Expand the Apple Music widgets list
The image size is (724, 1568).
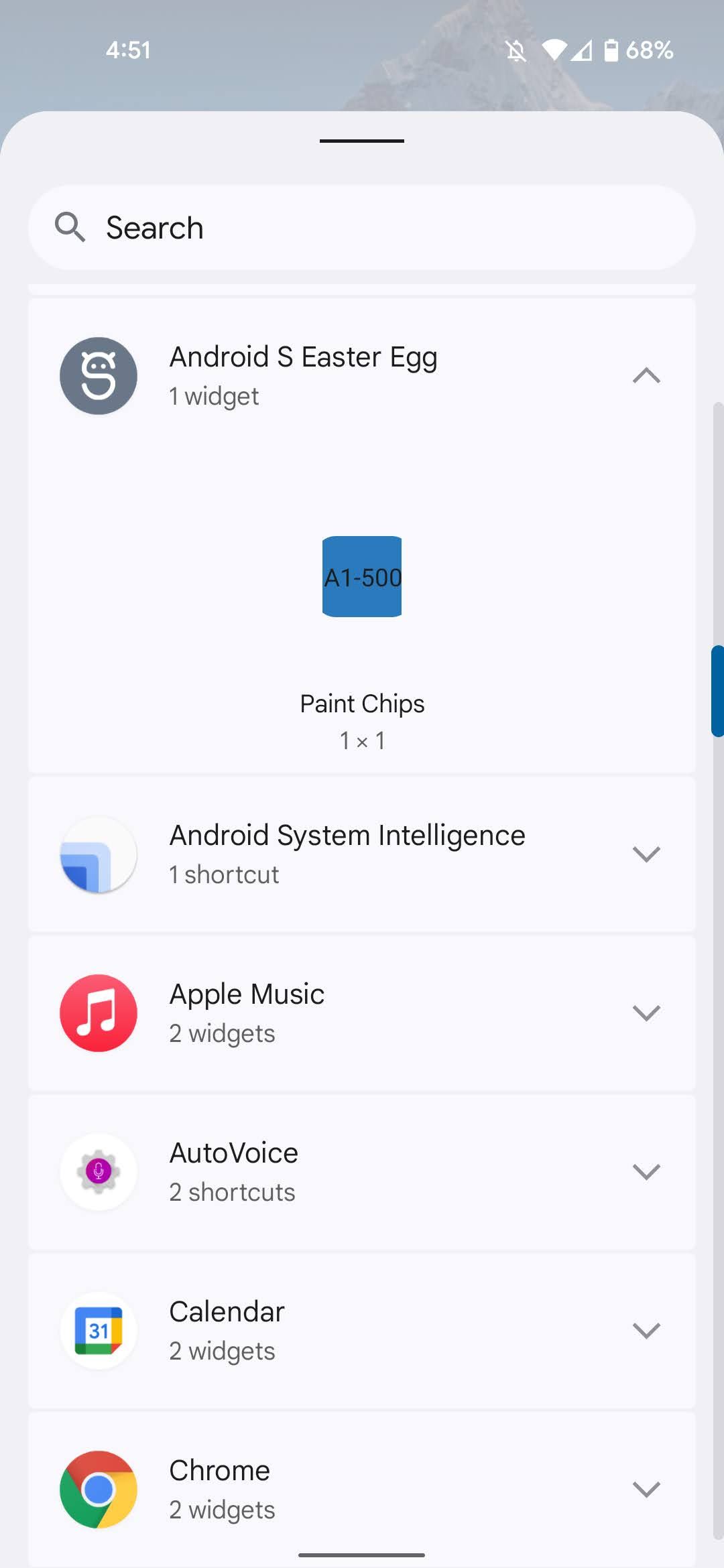646,1012
